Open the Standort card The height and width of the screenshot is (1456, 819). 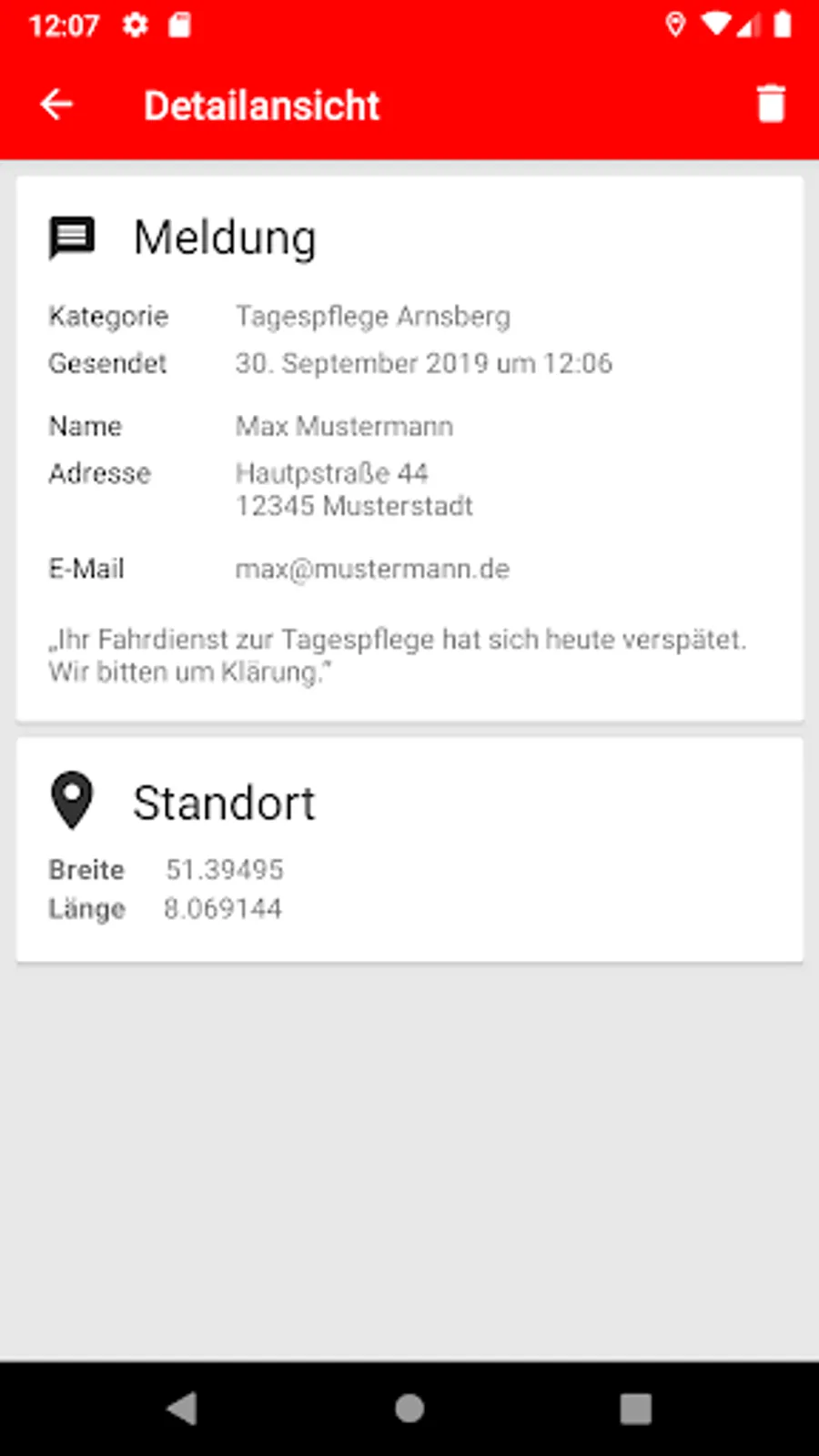[409, 849]
